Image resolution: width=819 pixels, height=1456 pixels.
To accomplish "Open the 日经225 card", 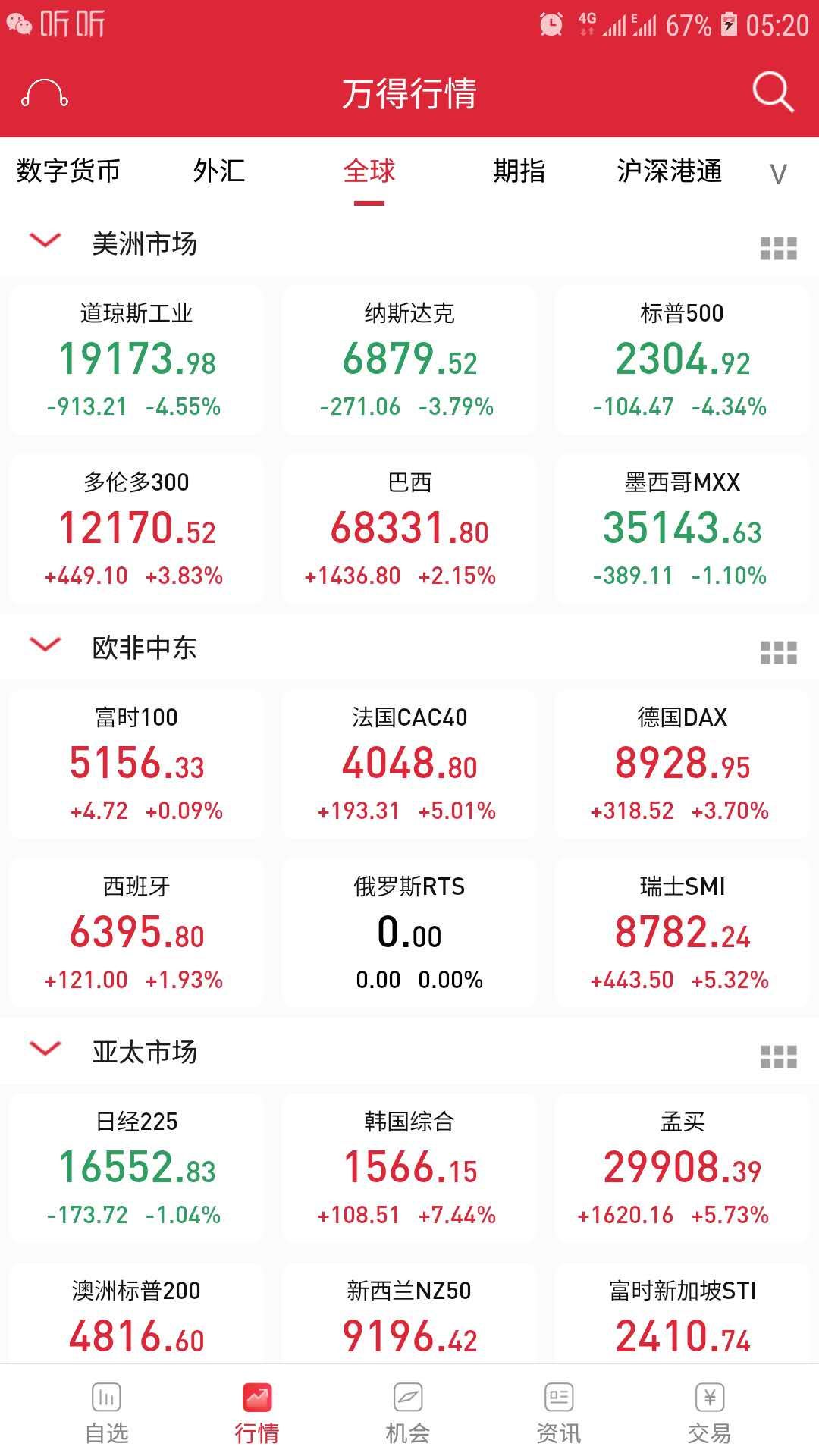I will coord(136,1168).
